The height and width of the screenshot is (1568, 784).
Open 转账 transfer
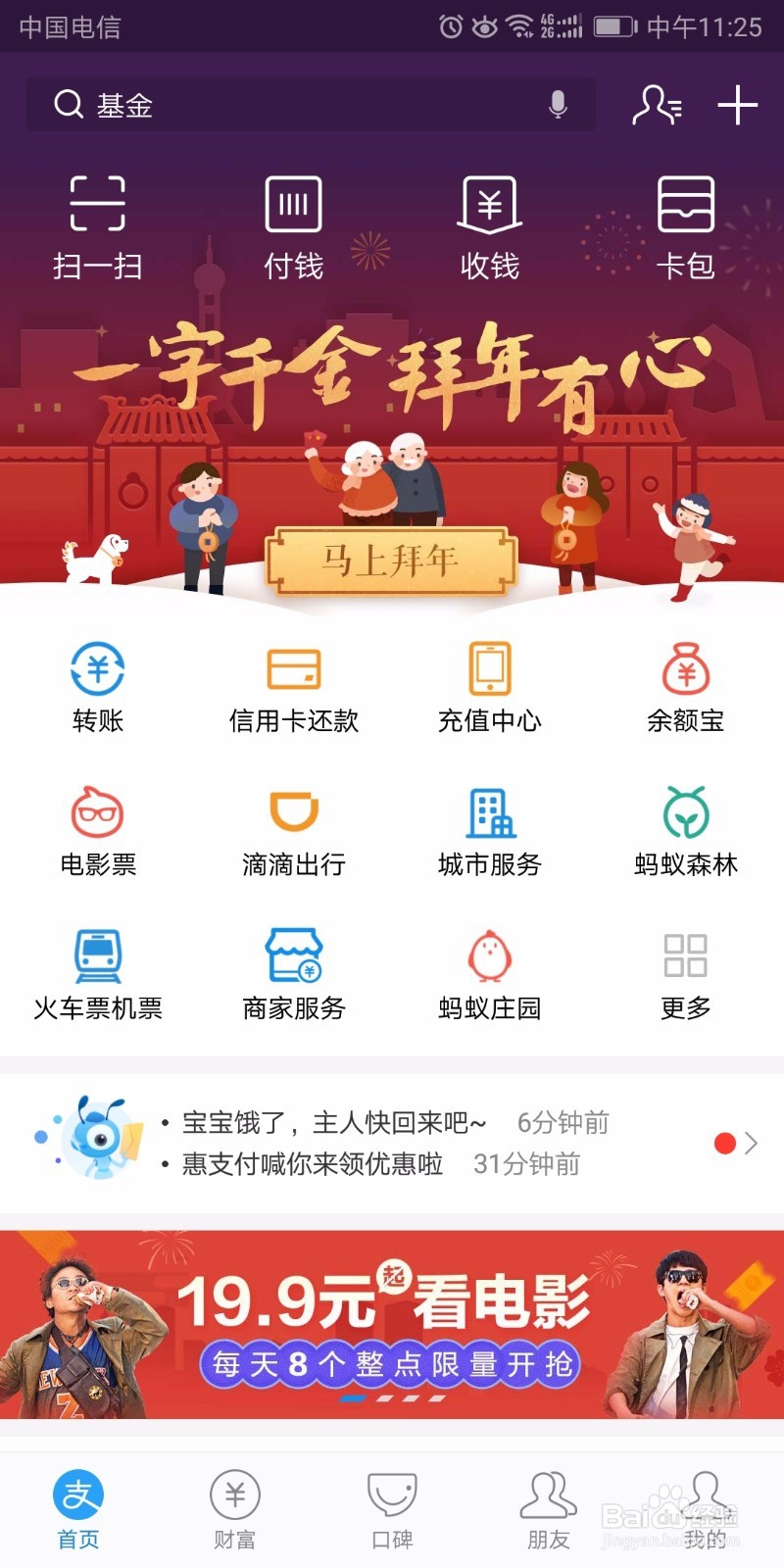click(98, 688)
